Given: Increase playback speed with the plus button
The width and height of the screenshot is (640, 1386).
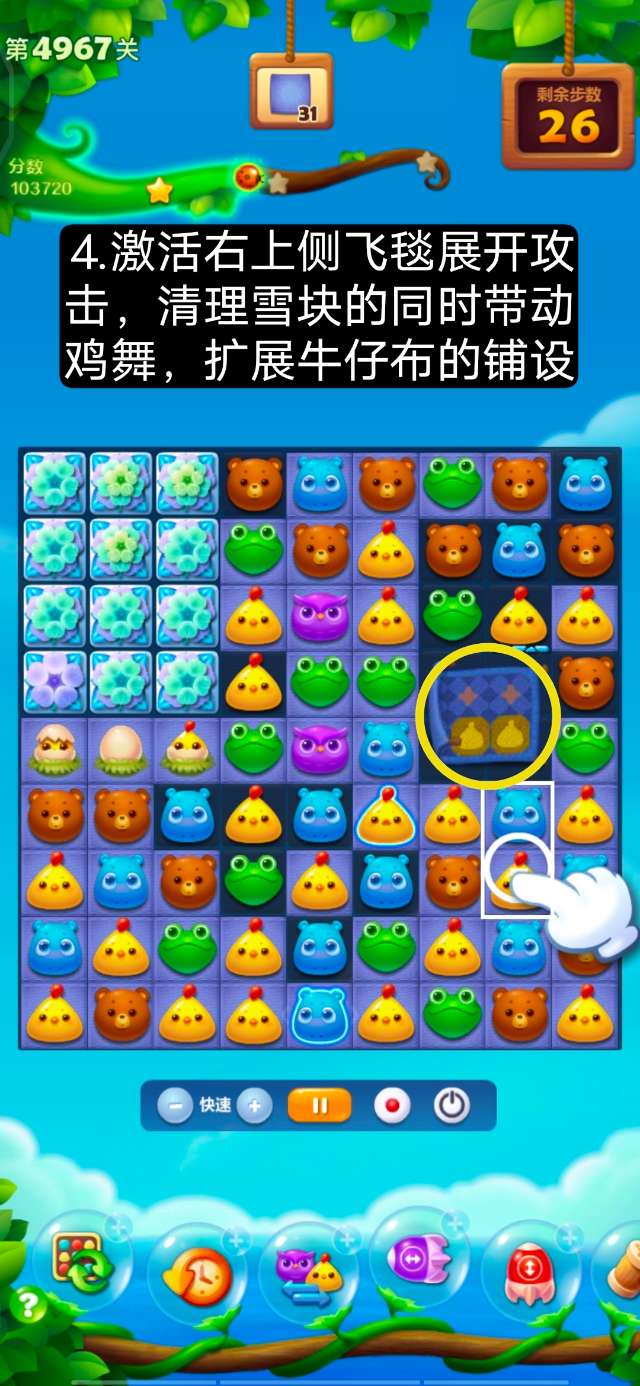Looking at the screenshot, I should (x=254, y=1106).
